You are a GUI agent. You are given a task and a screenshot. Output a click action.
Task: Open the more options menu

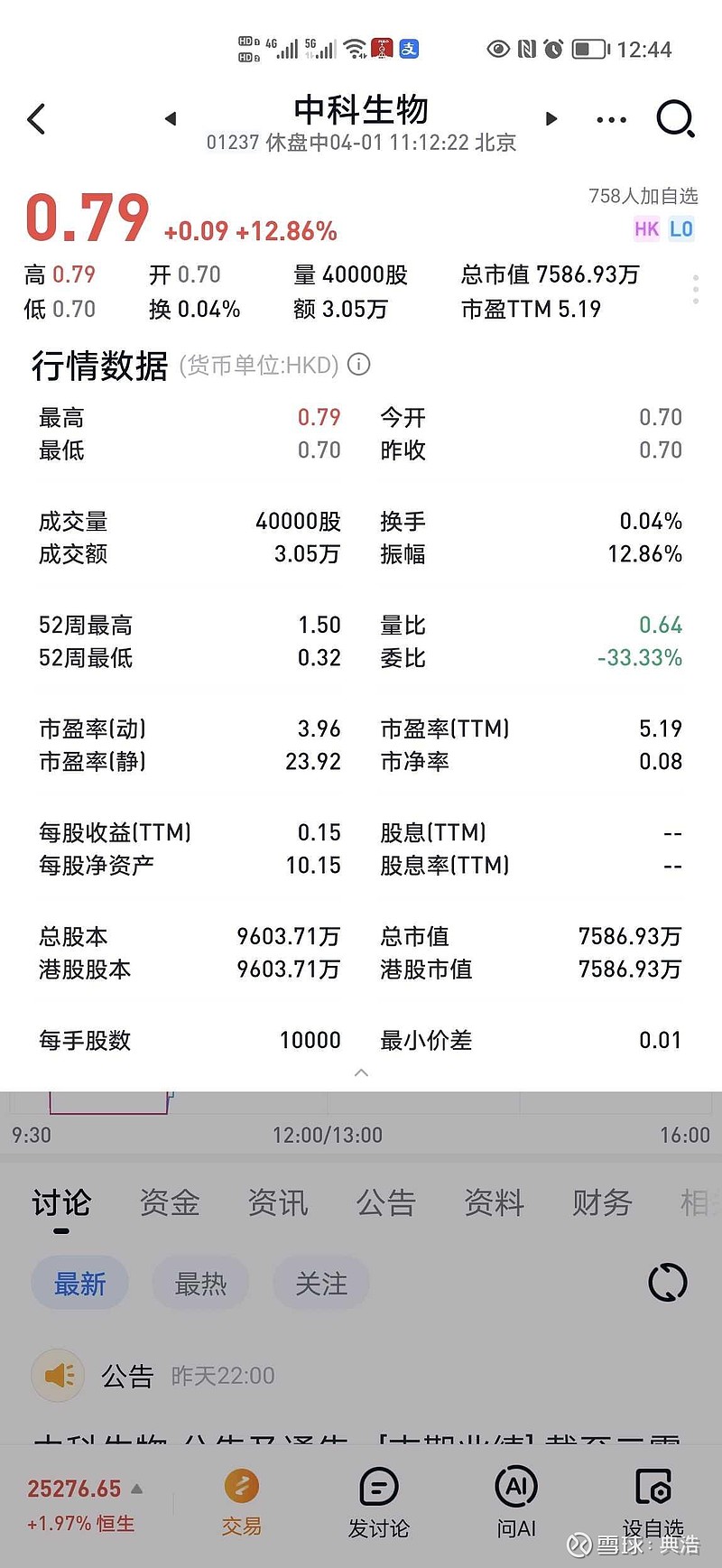click(x=611, y=118)
